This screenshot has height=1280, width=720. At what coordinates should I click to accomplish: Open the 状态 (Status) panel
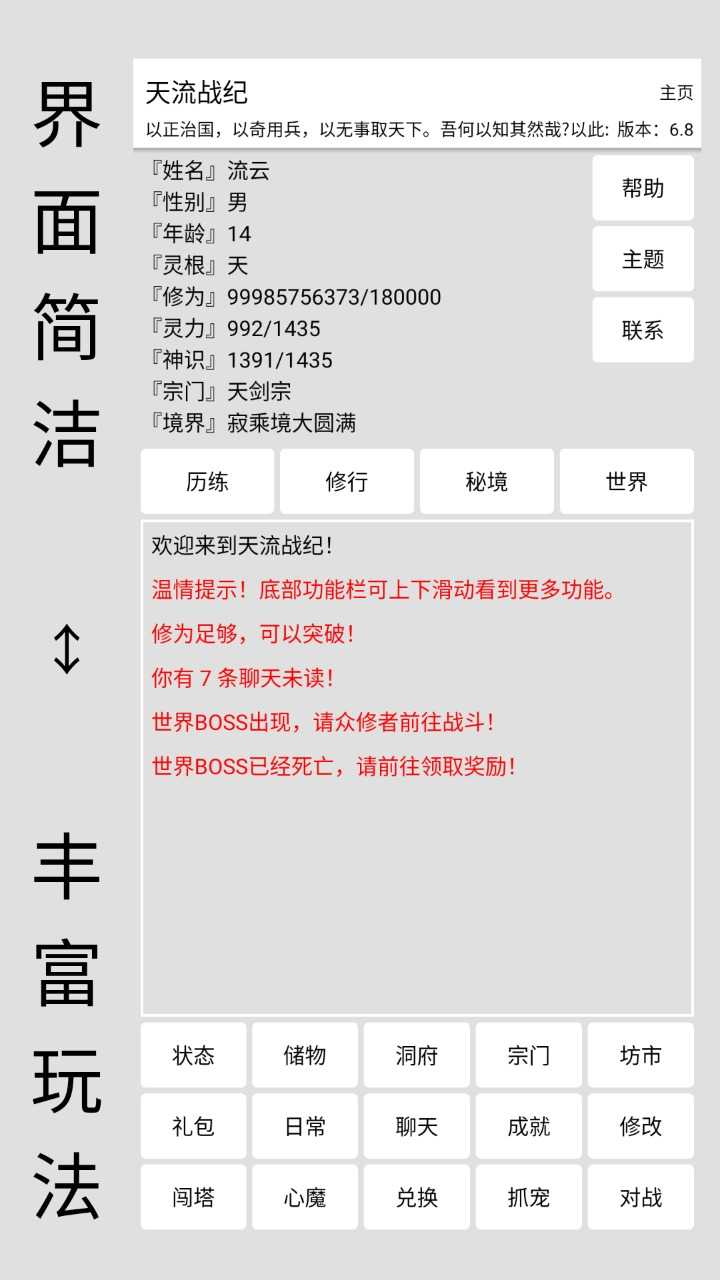point(192,1055)
